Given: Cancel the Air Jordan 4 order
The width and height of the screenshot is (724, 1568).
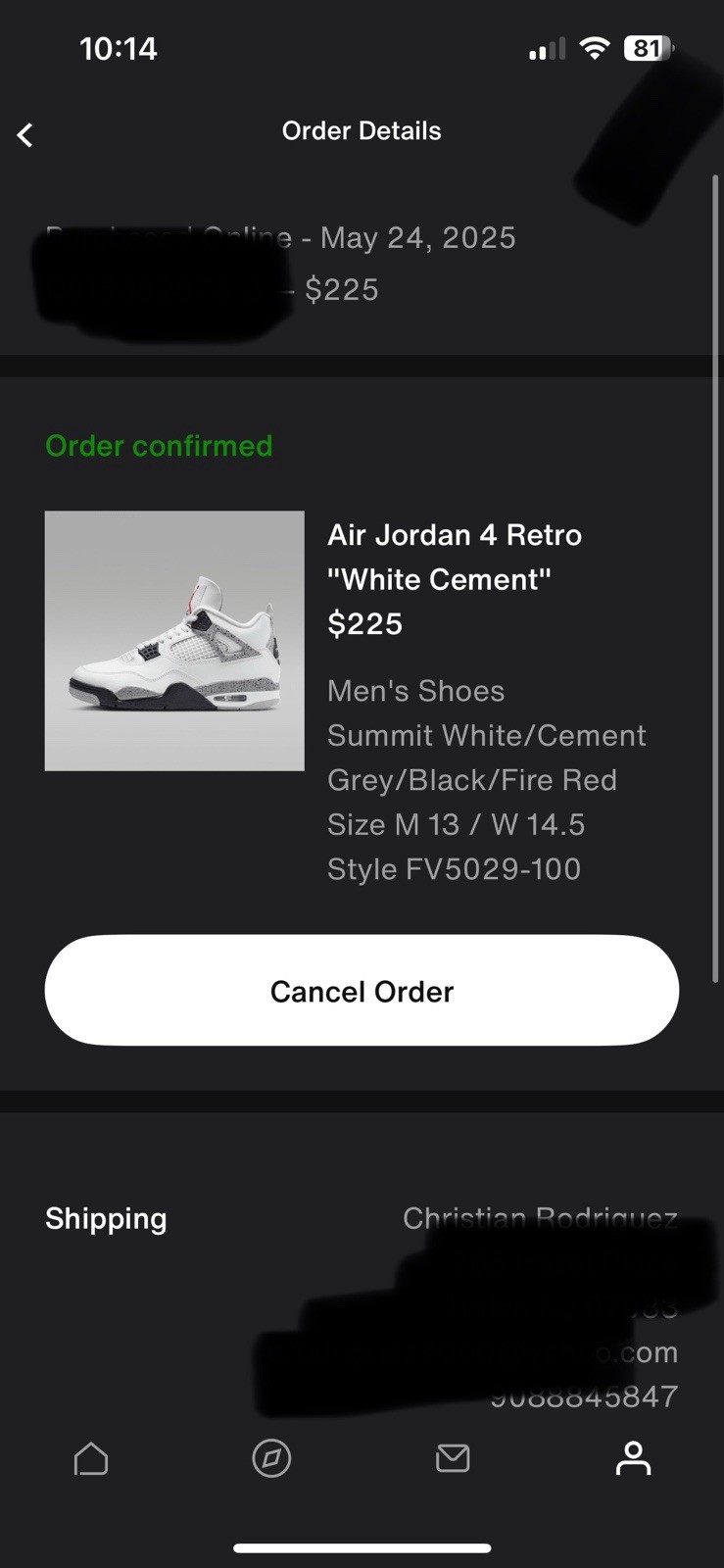Looking at the screenshot, I should 362,991.
